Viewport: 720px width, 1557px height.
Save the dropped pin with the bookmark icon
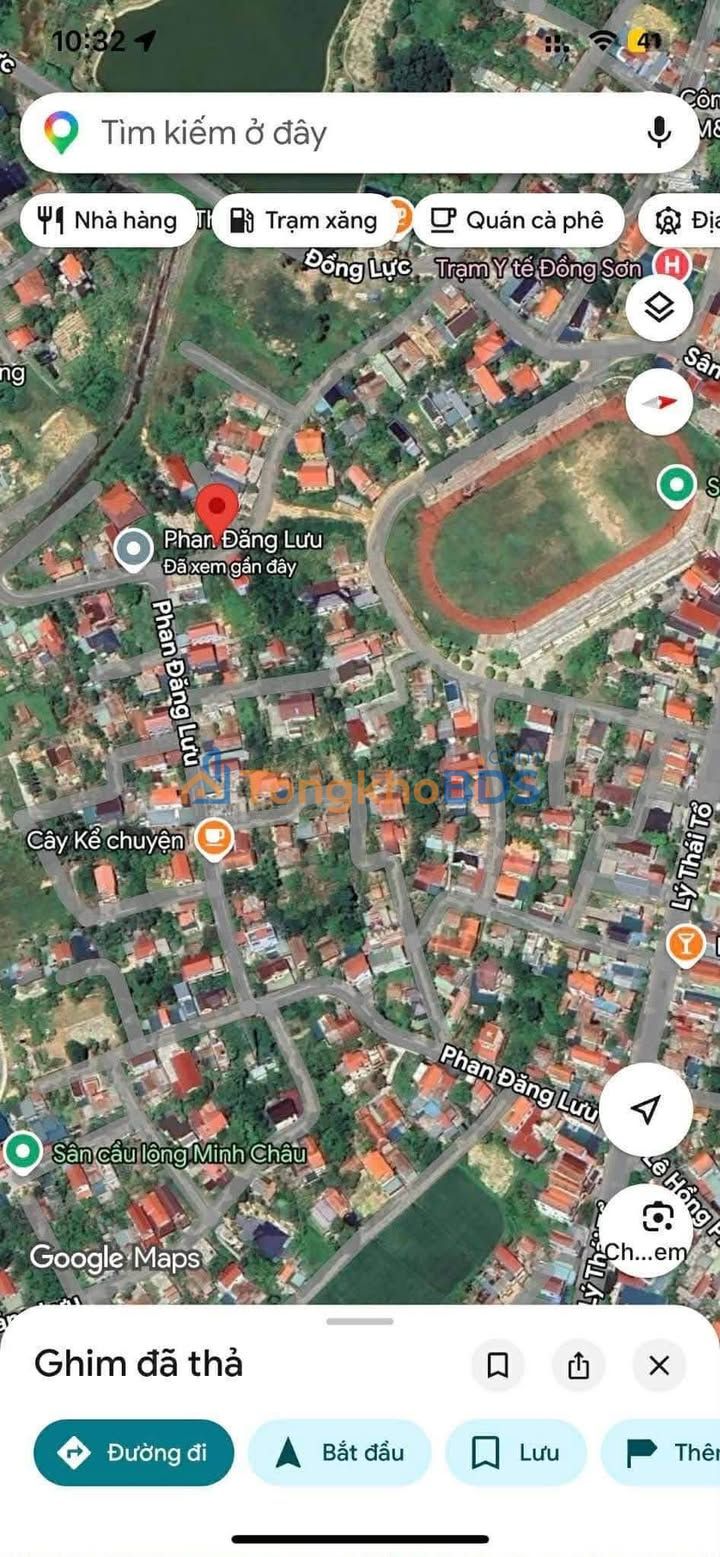pyautogui.click(x=497, y=1365)
